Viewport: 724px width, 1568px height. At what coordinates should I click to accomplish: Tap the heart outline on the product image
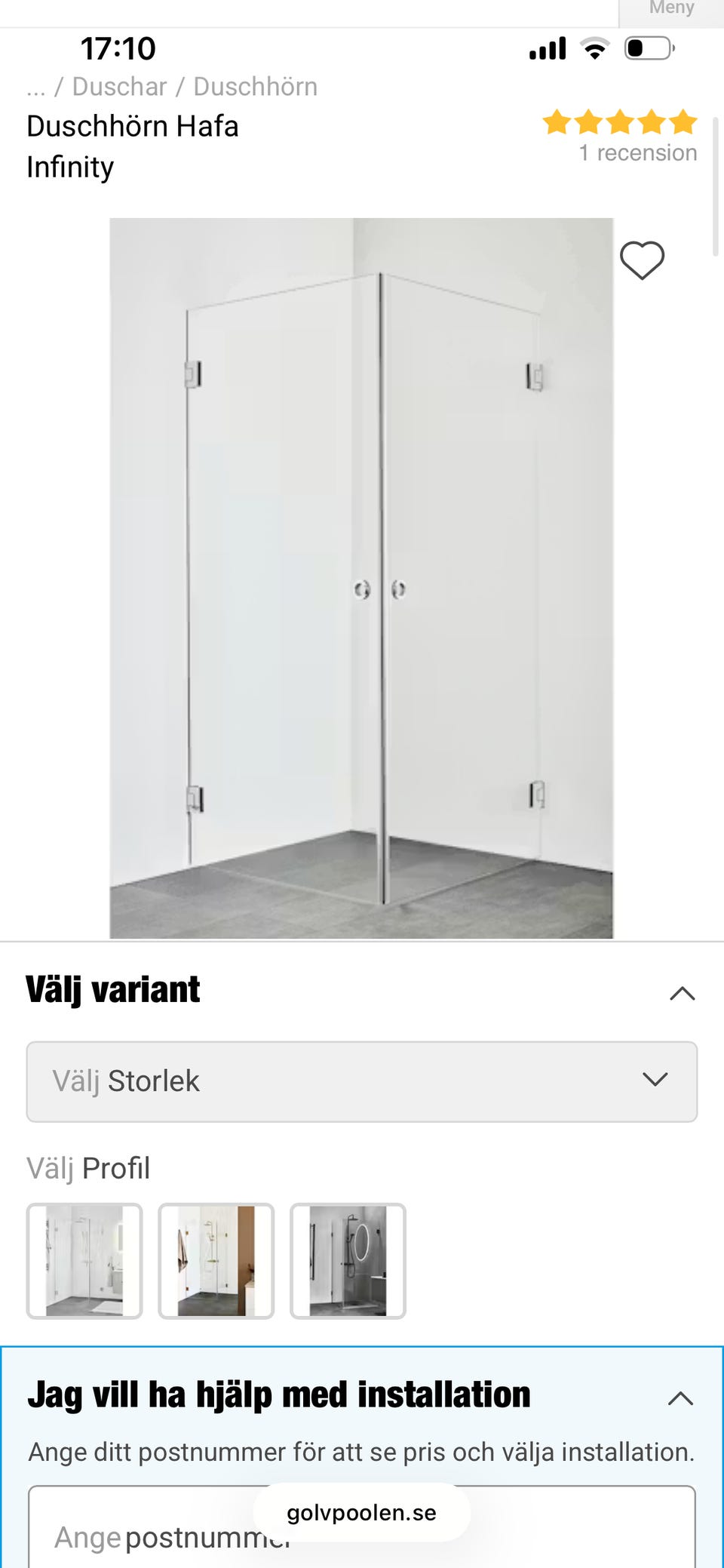642,260
